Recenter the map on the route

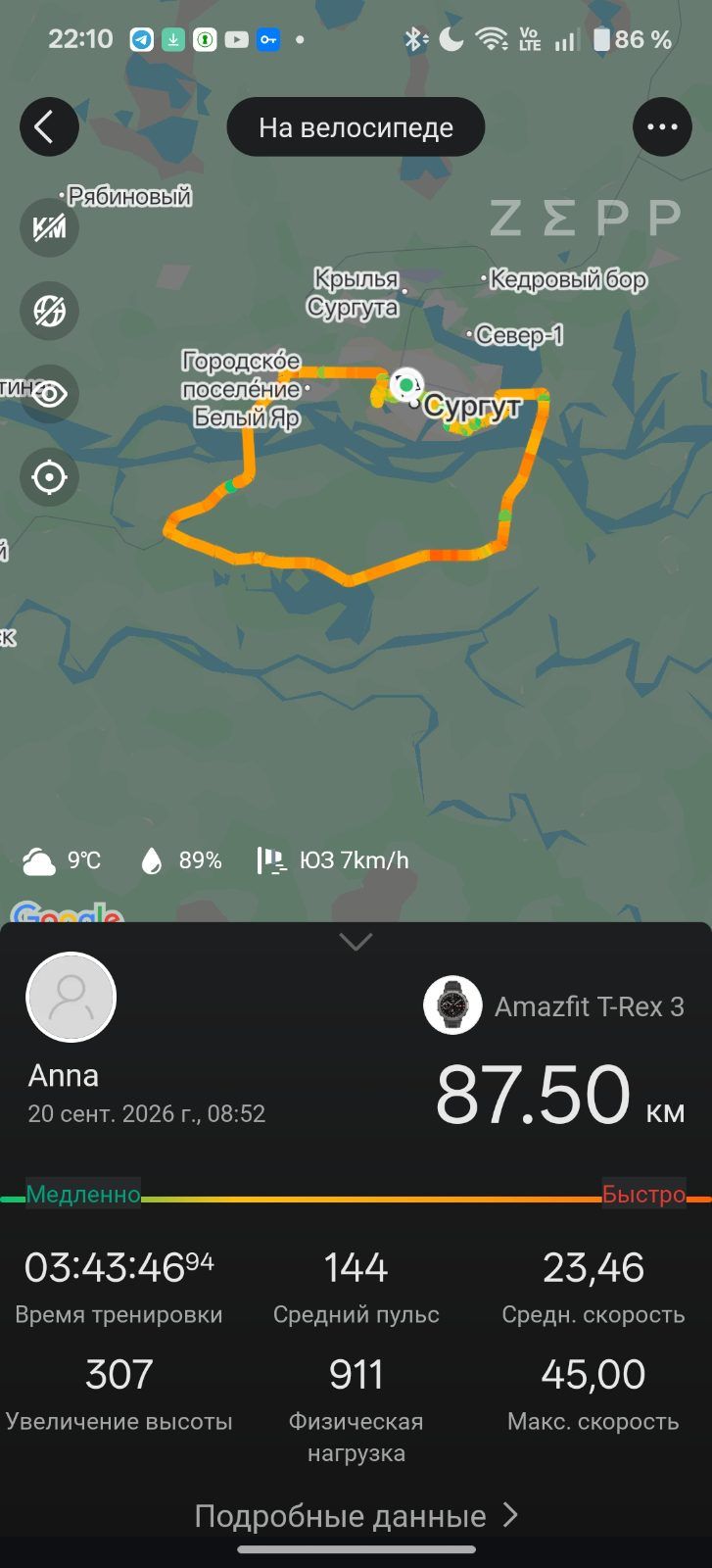coord(49,477)
